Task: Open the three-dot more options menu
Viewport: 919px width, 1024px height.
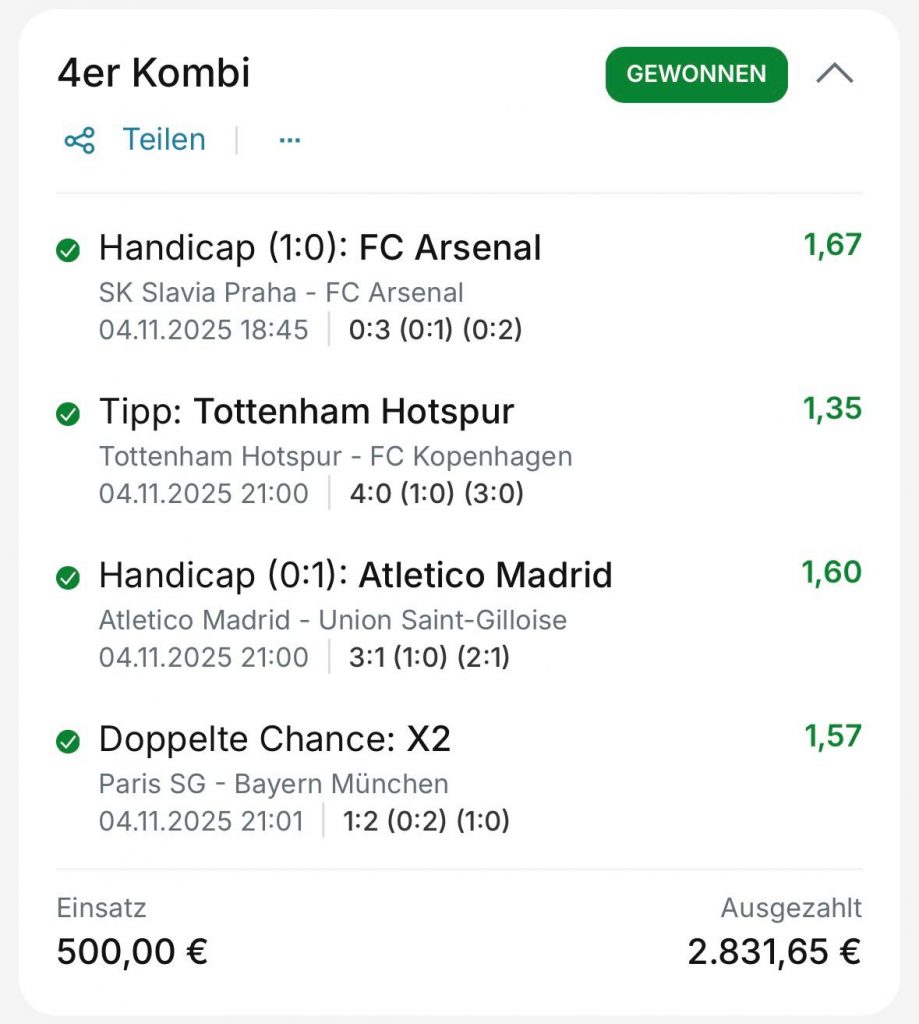Action: [289, 140]
